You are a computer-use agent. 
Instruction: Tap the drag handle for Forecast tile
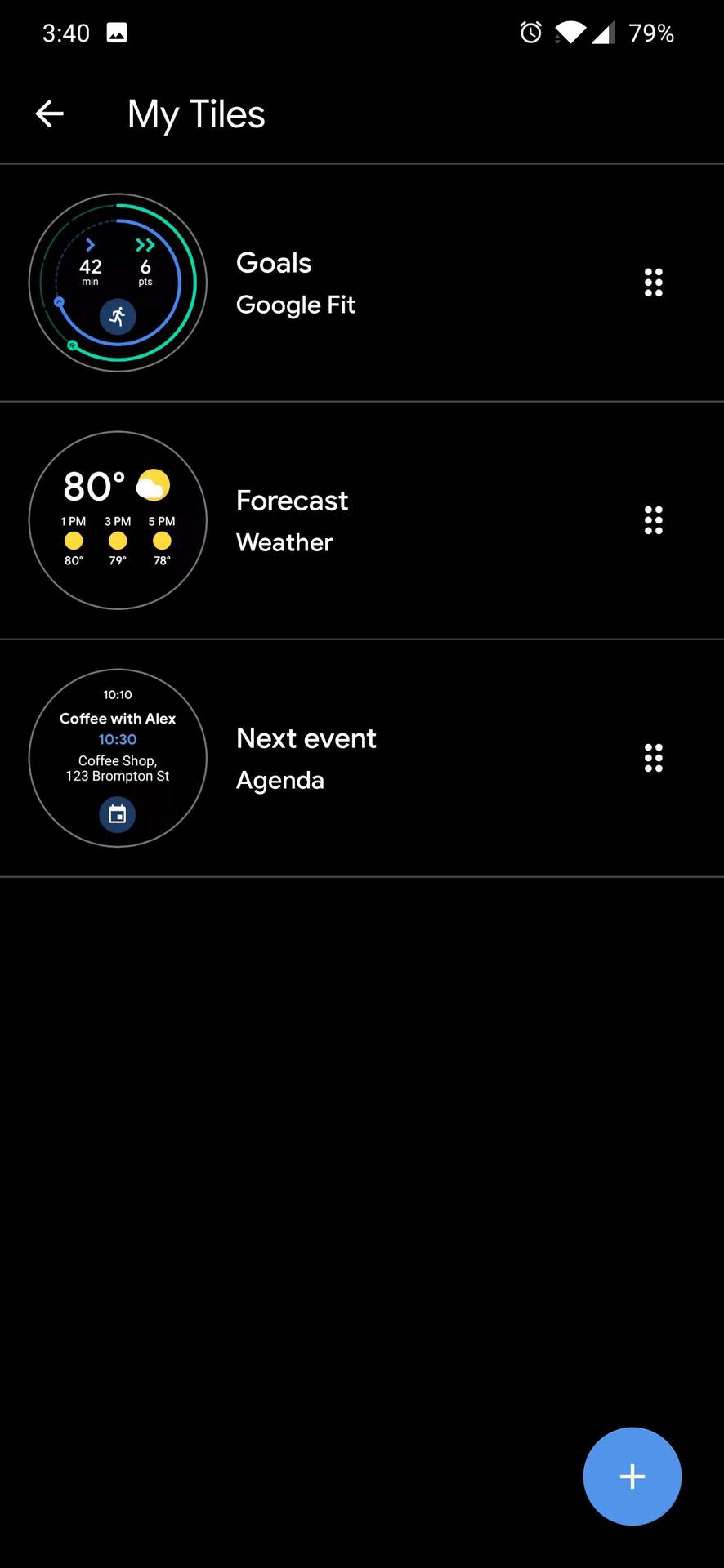tap(653, 520)
